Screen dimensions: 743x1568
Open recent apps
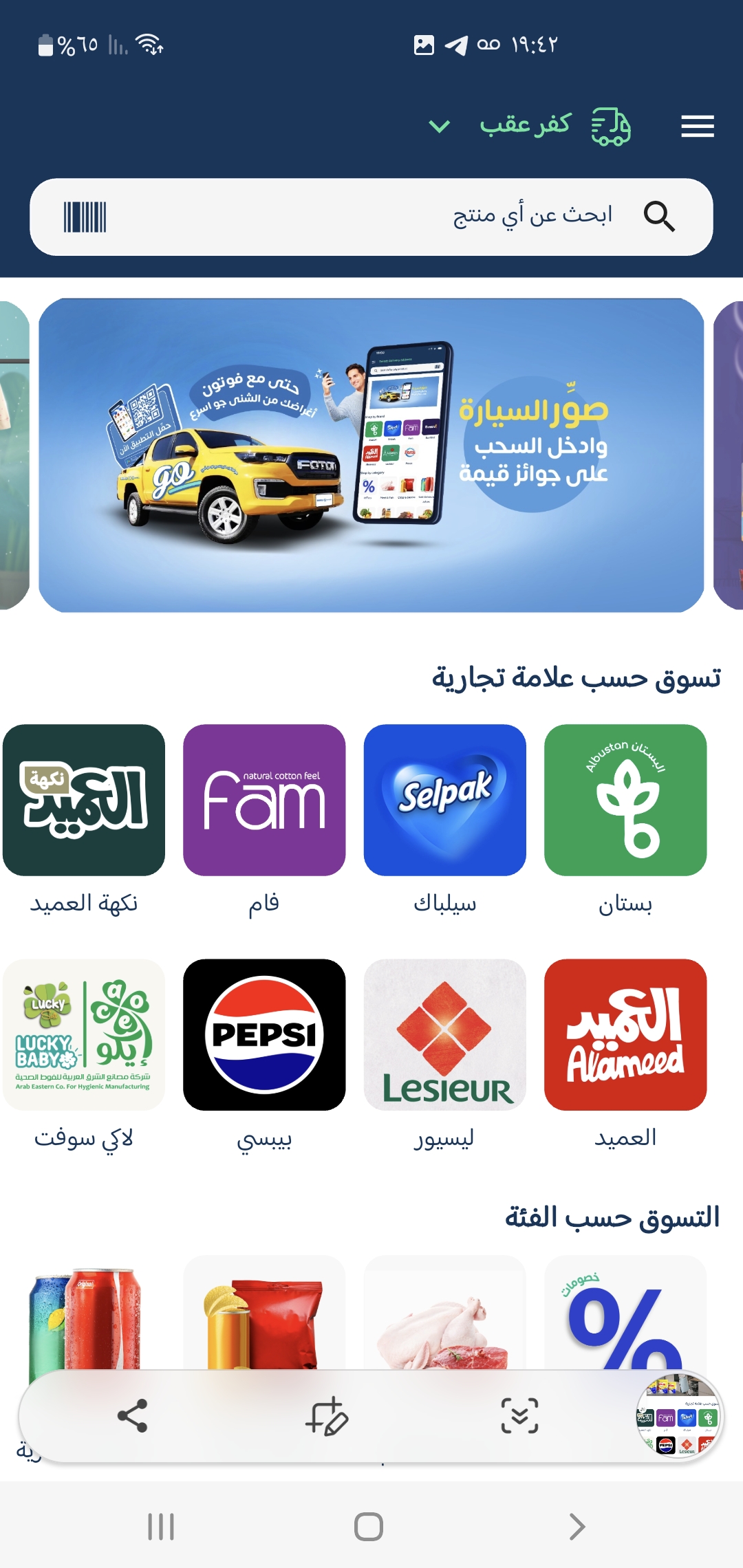pyautogui.click(x=161, y=1527)
